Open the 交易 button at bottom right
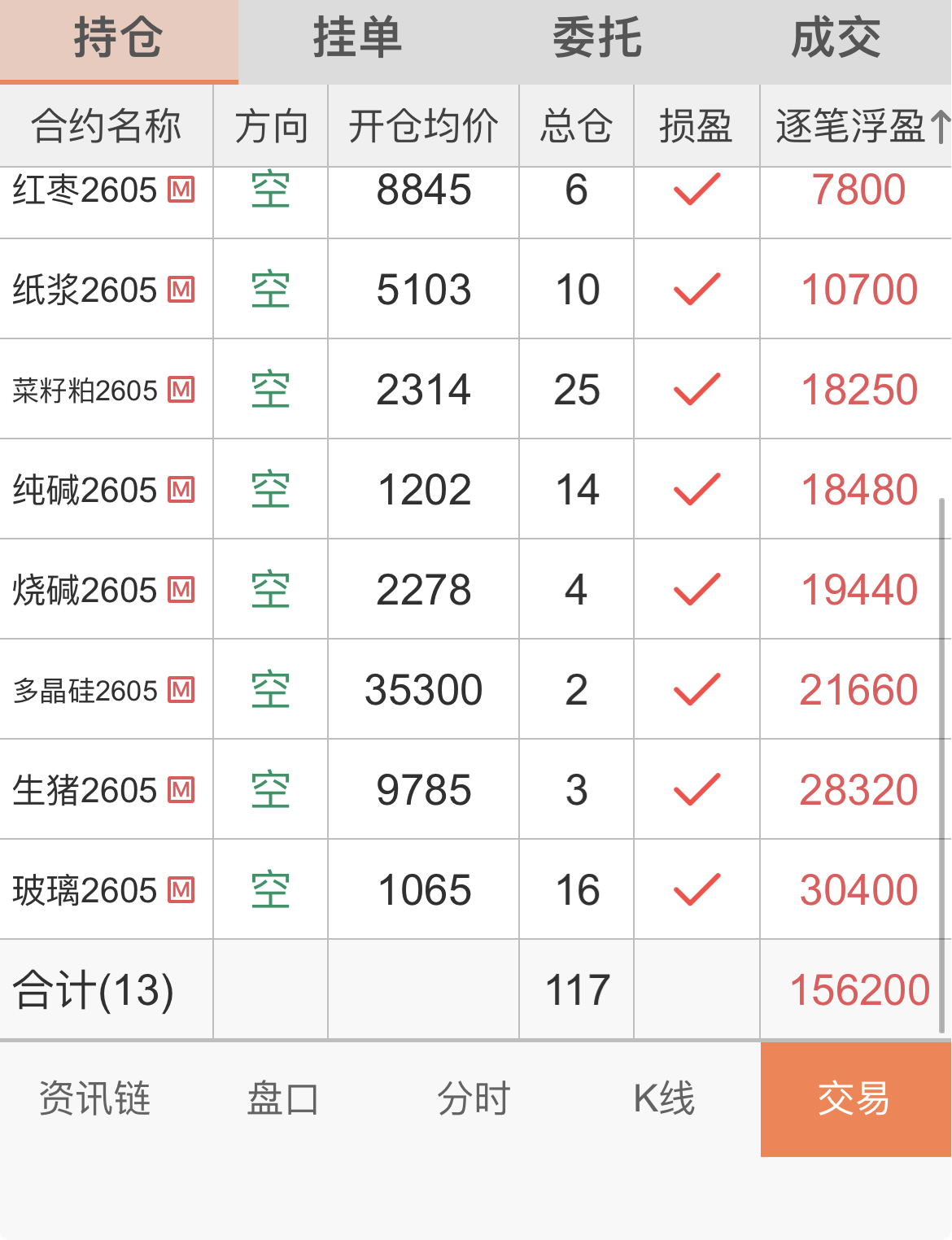 (854, 1100)
